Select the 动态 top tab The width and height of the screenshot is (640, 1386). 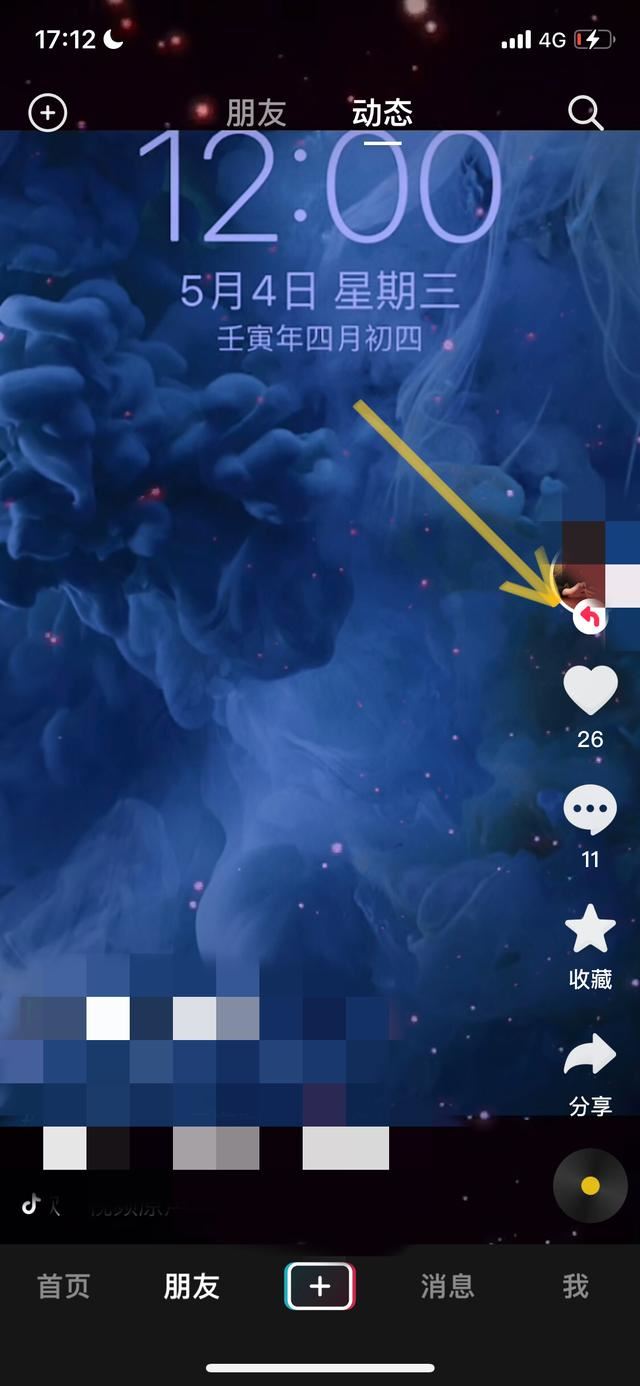click(382, 113)
